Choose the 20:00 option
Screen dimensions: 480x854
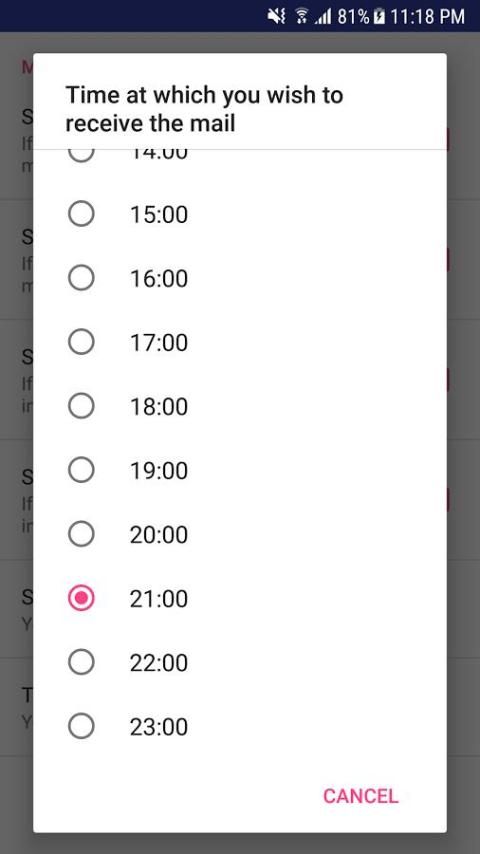tap(240, 534)
